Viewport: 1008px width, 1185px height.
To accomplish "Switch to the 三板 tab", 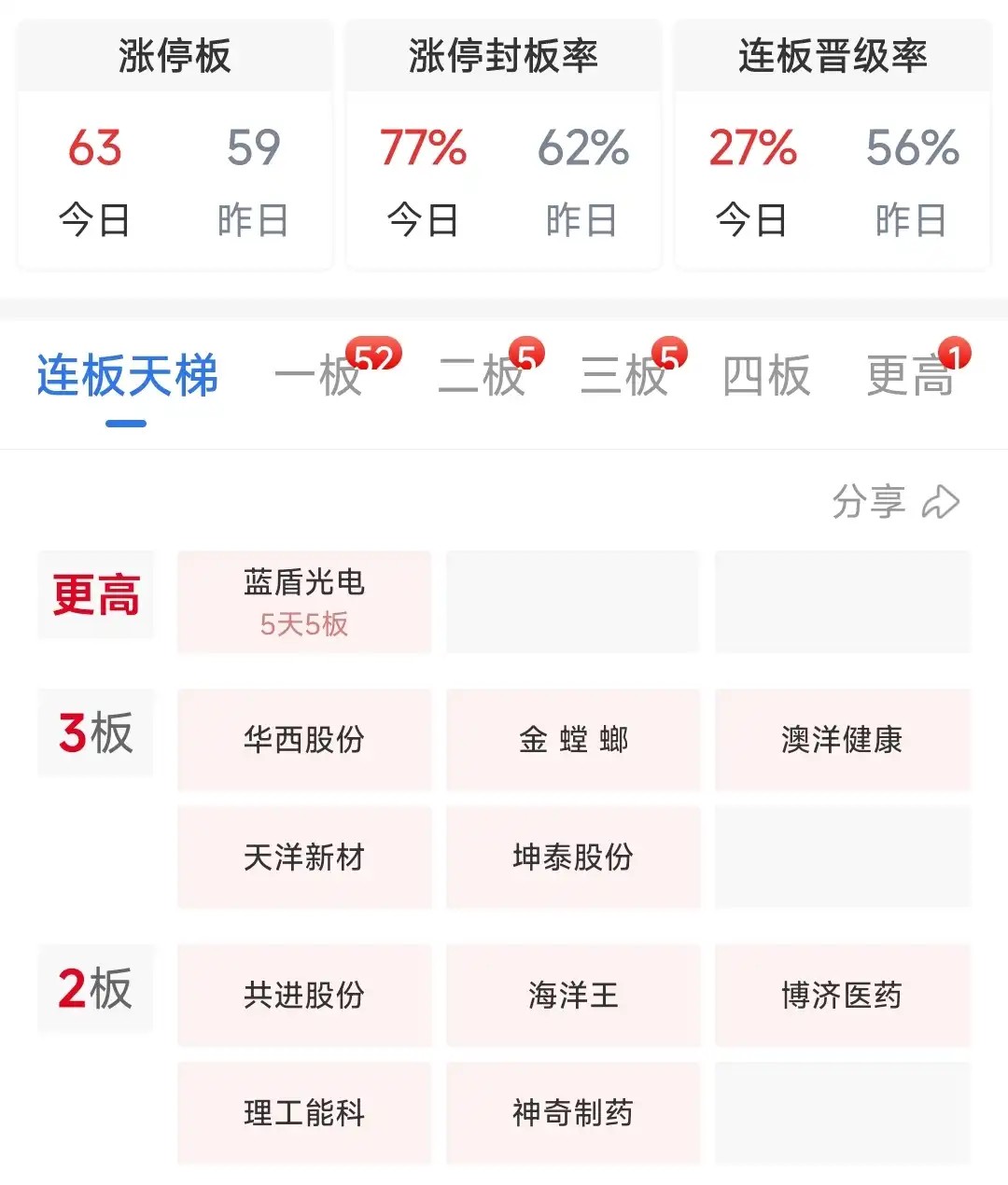I will 624,376.
